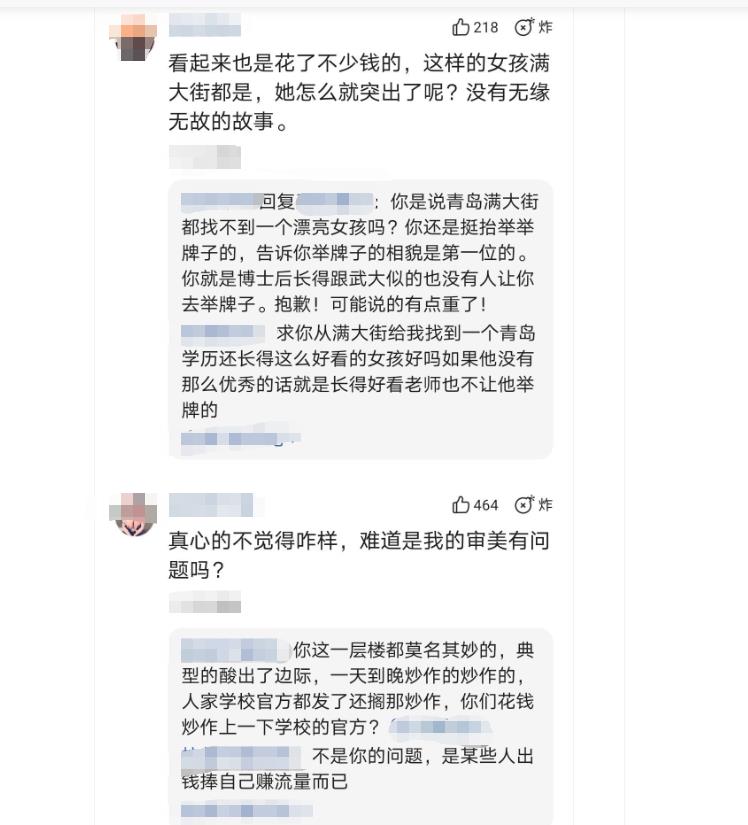Tap 踩 on the 218-likes comment
Screen dimensions: 748x825
tap(532, 27)
